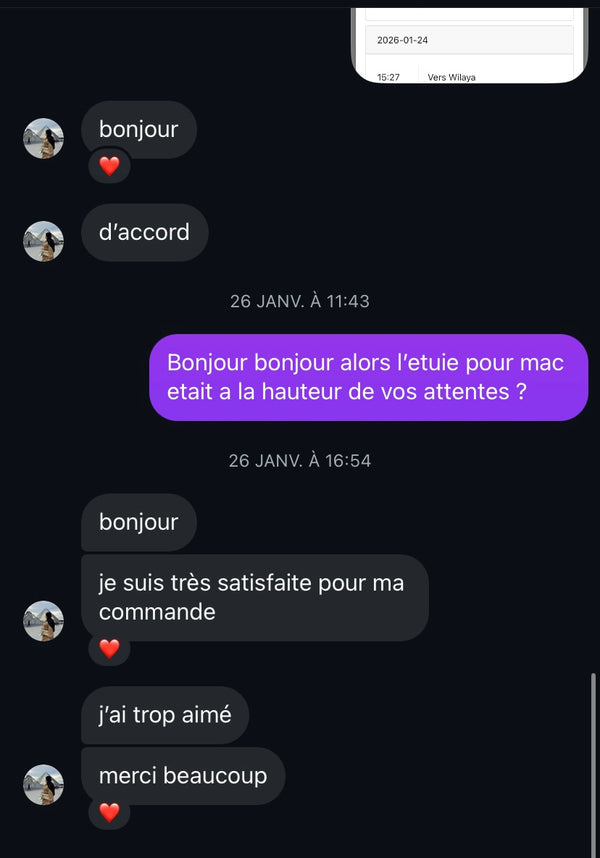This screenshot has width=600, height=858.
Task: View heart reaction under first "bonjour" message
Action: (x=109, y=166)
